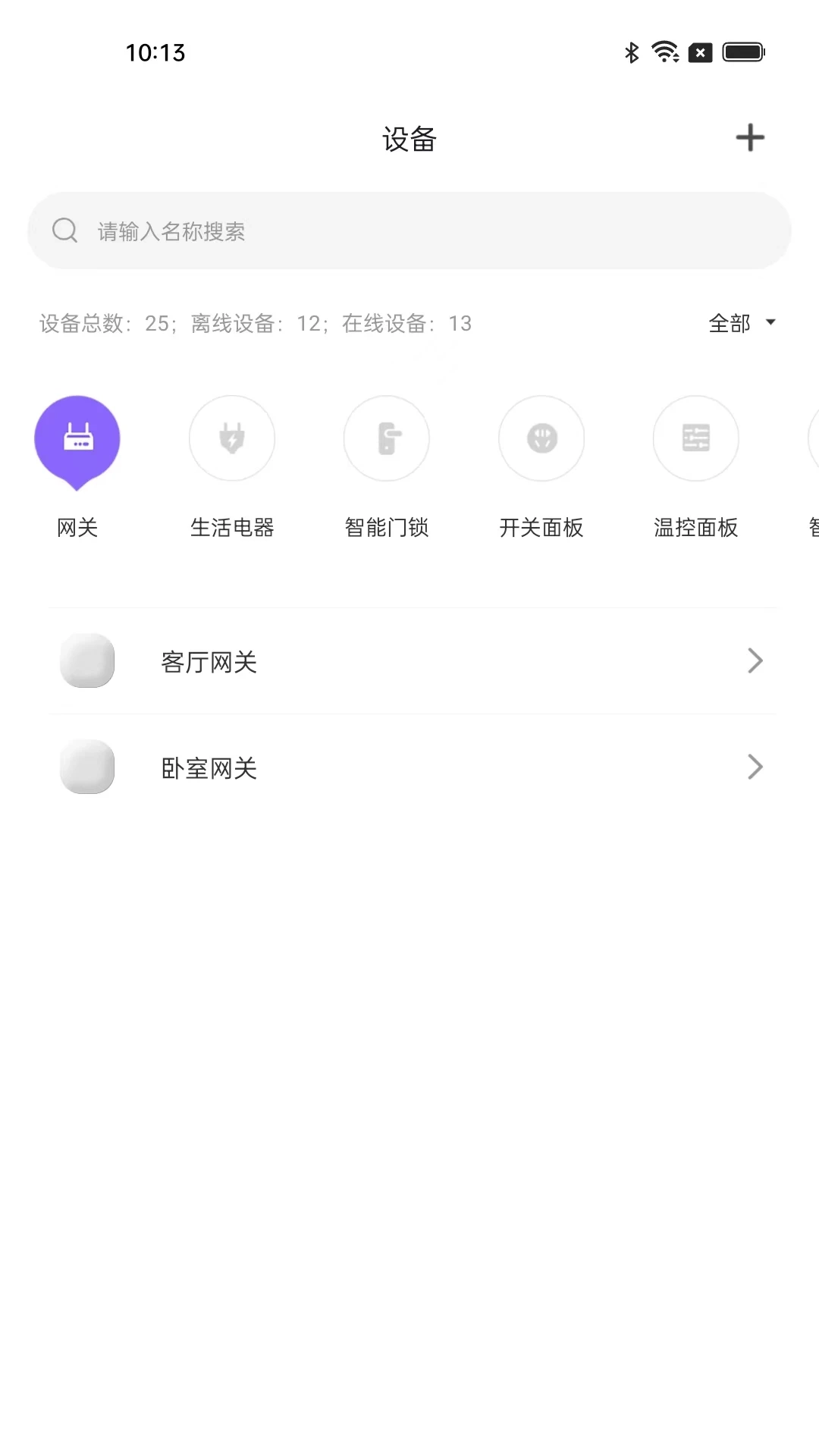Tap the Wi-Fi status bar icon
Image resolution: width=819 pixels, height=1456 pixels.
[x=665, y=52]
